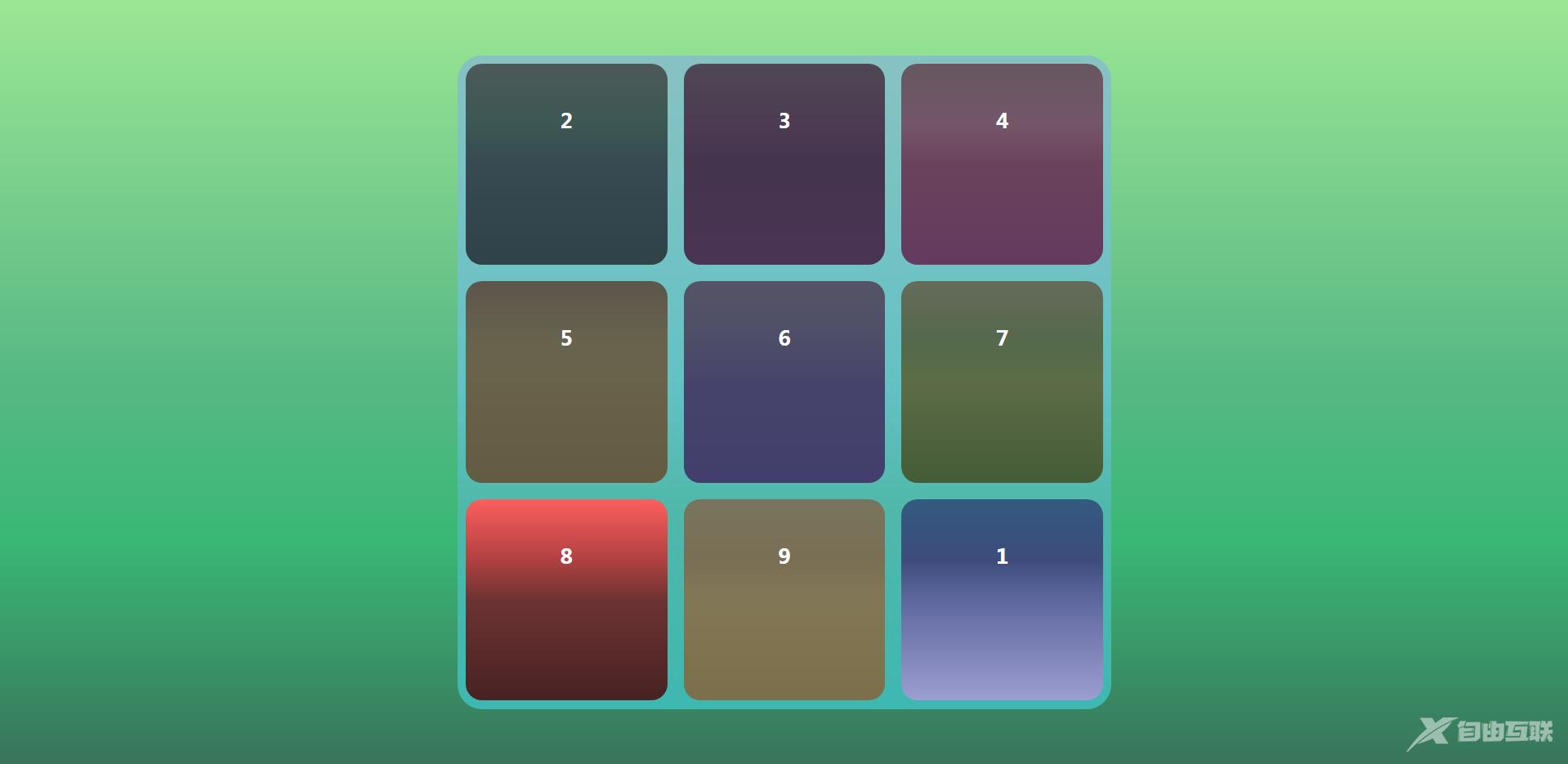Image resolution: width=1568 pixels, height=764 pixels.
Task: Tap the brown tile numbered 5
Action: pyautogui.click(x=566, y=382)
